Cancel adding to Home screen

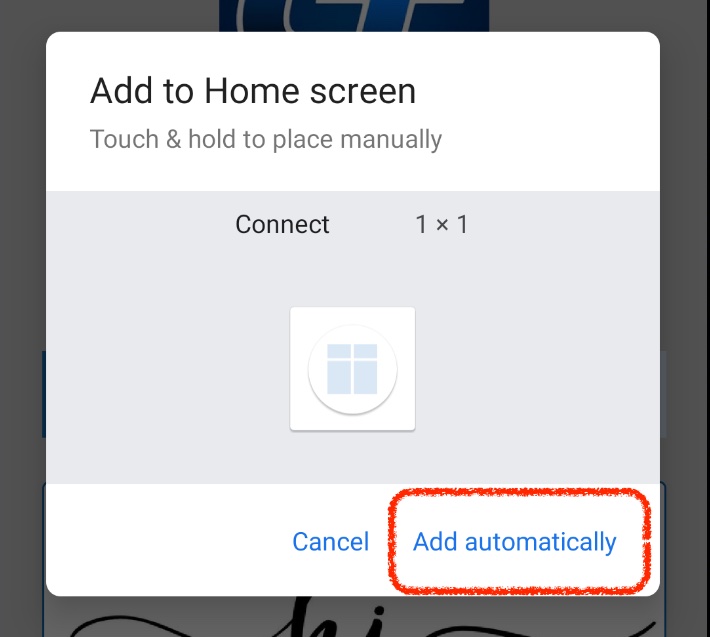coord(330,542)
